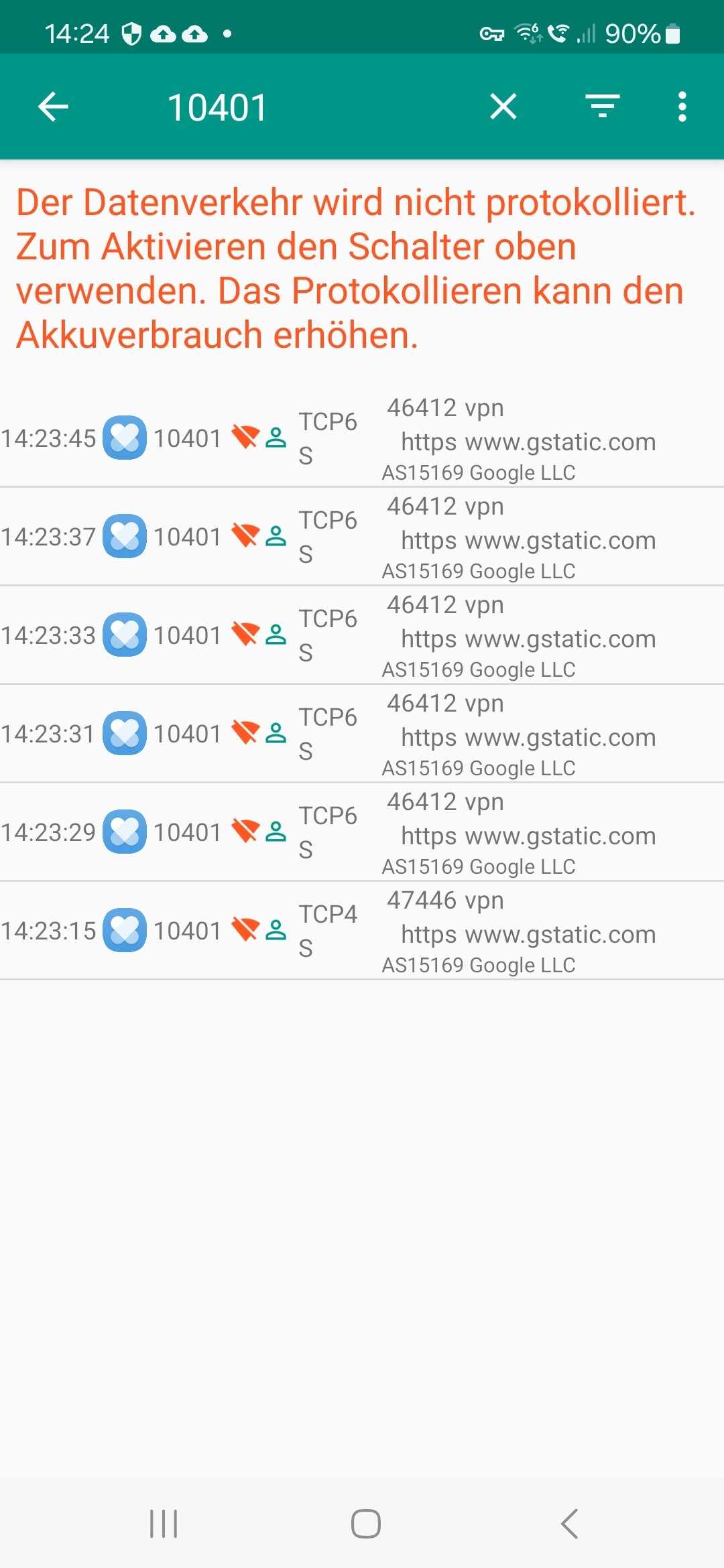Open the TCP4 log entry from 14:23:15
This screenshot has height=1568, width=724.
point(362,931)
